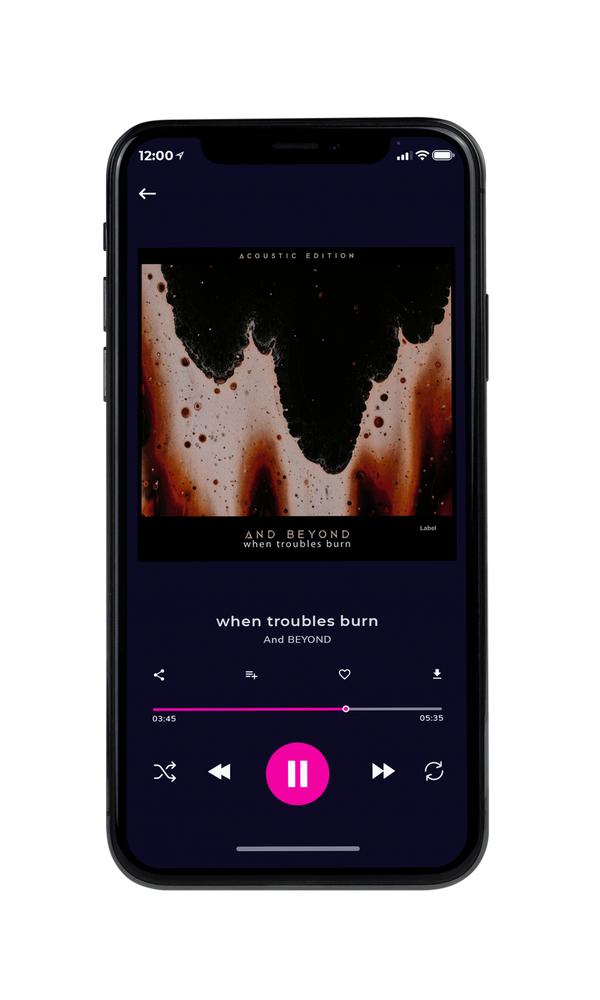Open the album cover artwork
The width and height of the screenshot is (600, 1000).
pos(297,404)
